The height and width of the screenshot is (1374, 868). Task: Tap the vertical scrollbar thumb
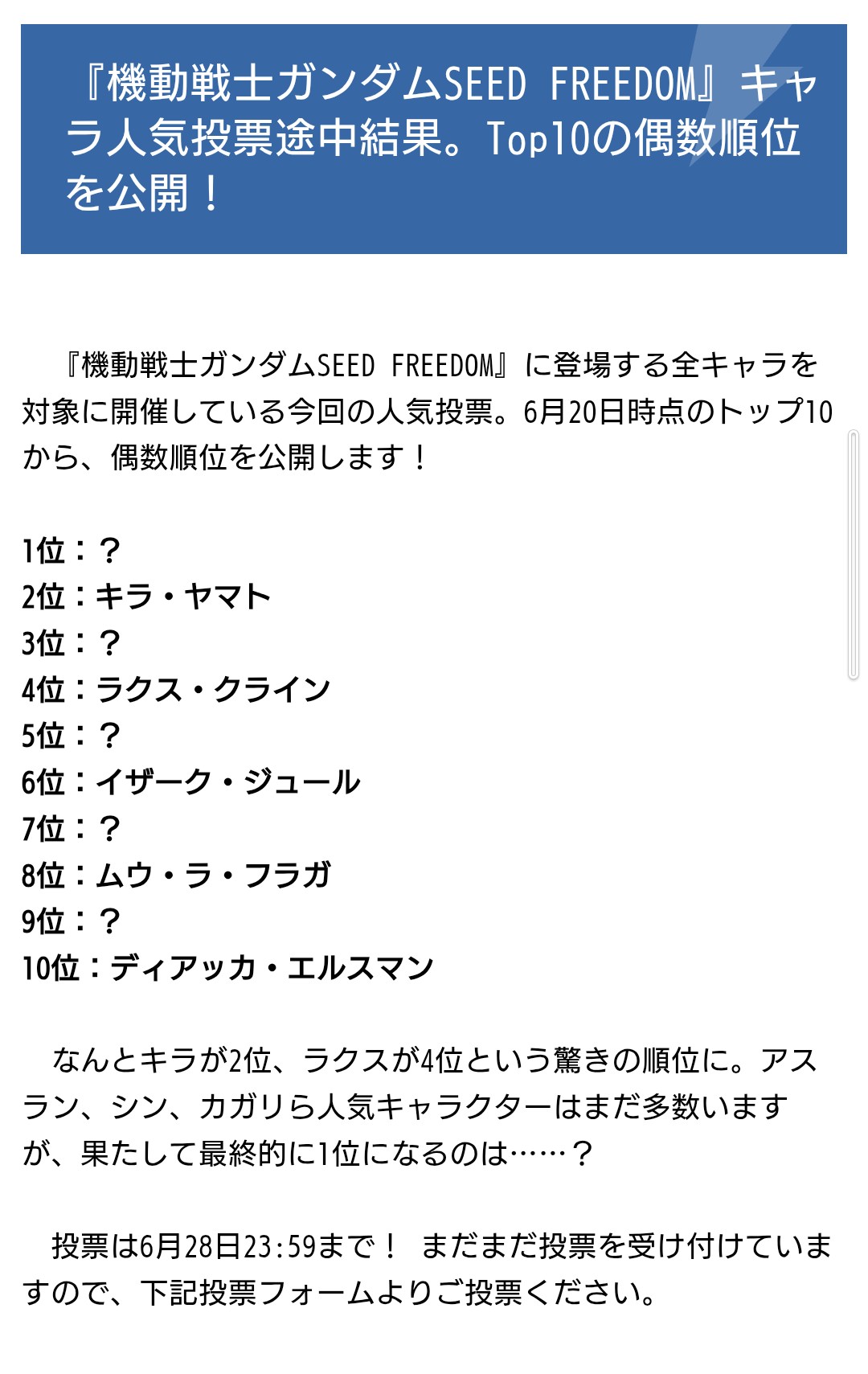tap(854, 556)
